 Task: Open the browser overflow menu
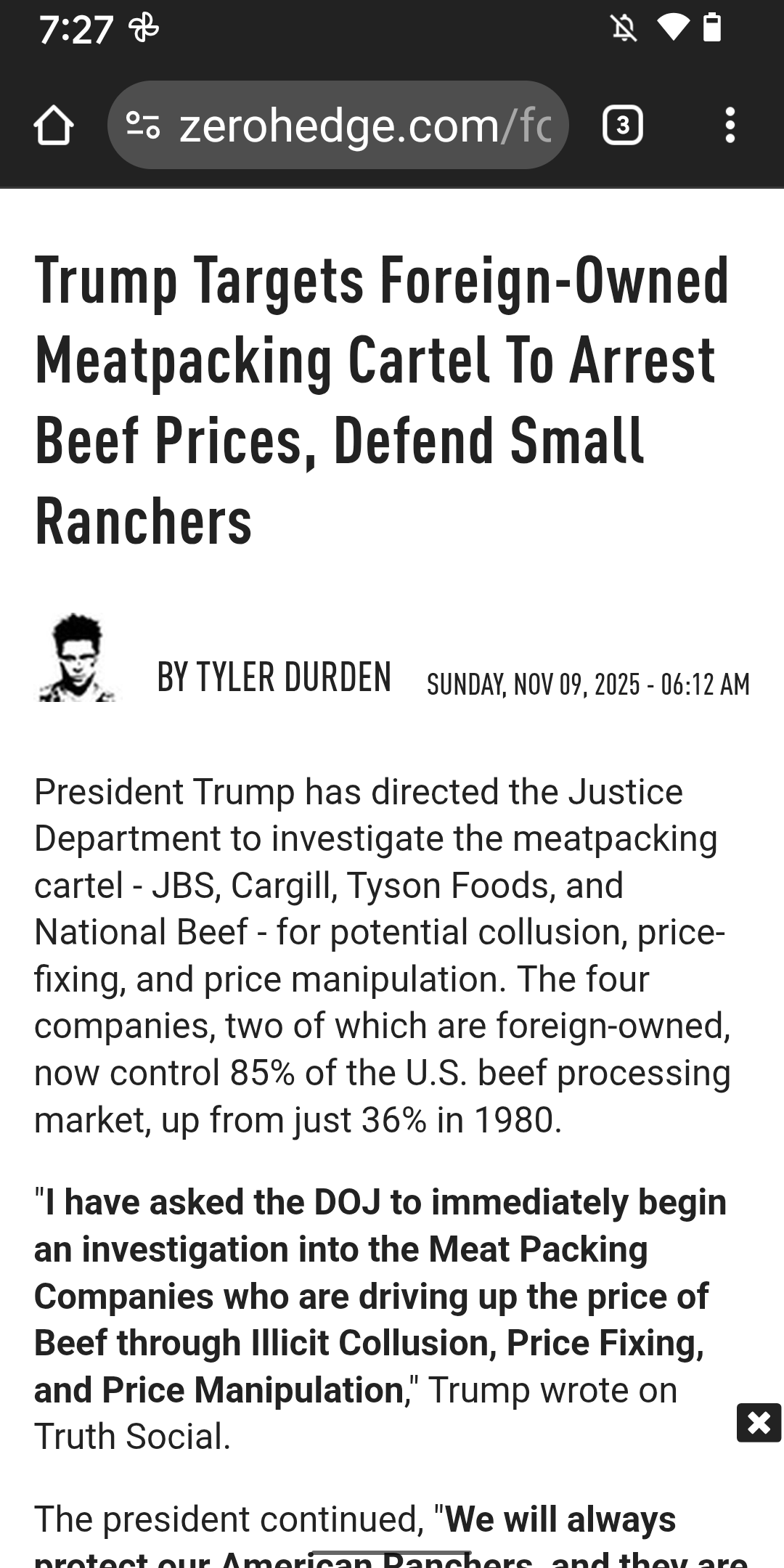(730, 126)
